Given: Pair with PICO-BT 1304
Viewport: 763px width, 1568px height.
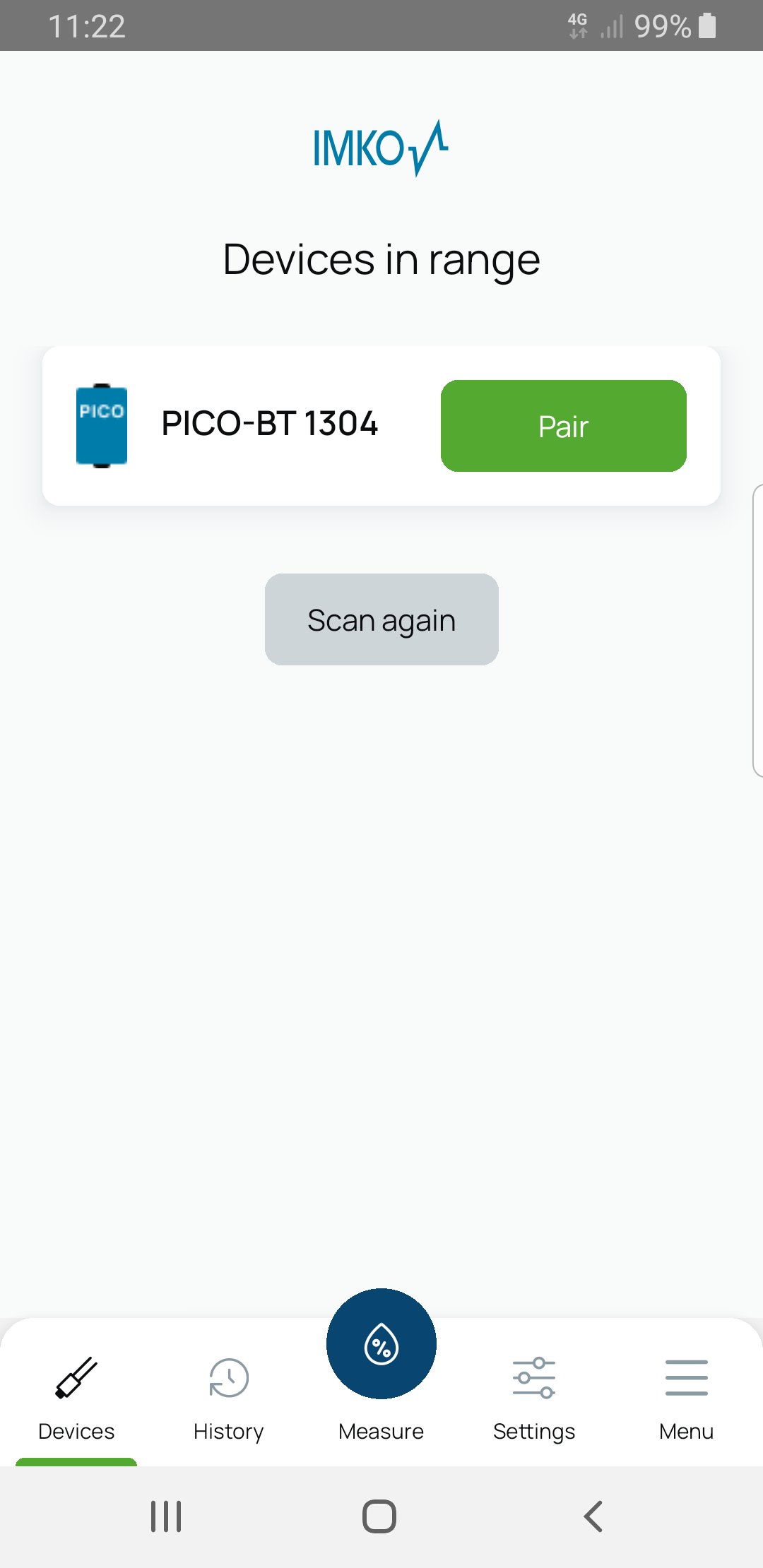Looking at the screenshot, I should 563,425.
